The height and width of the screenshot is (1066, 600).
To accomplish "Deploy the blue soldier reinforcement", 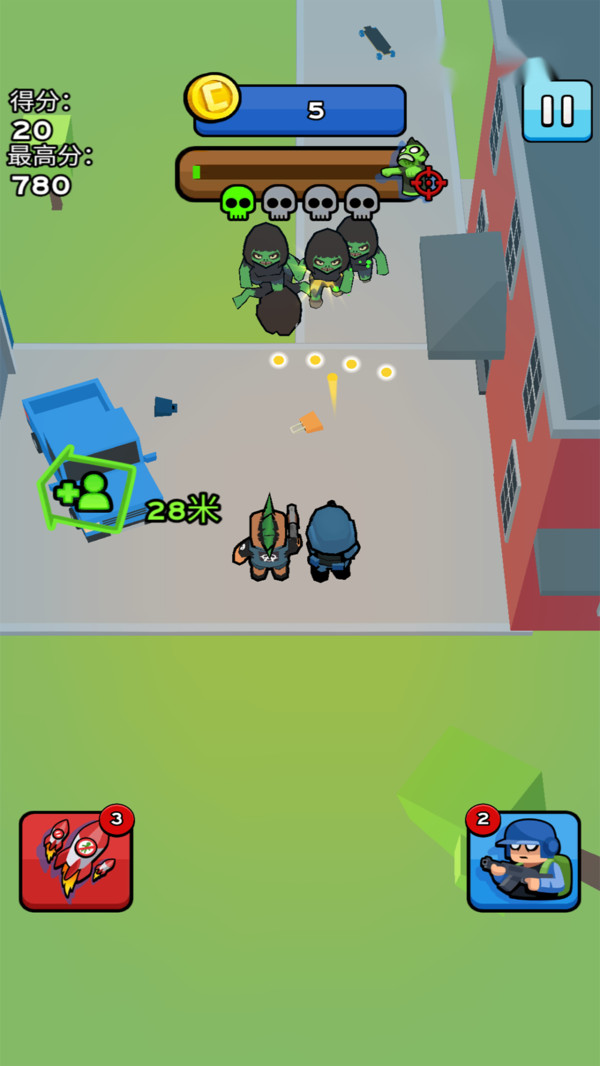I will pyautogui.click(x=524, y=860).
